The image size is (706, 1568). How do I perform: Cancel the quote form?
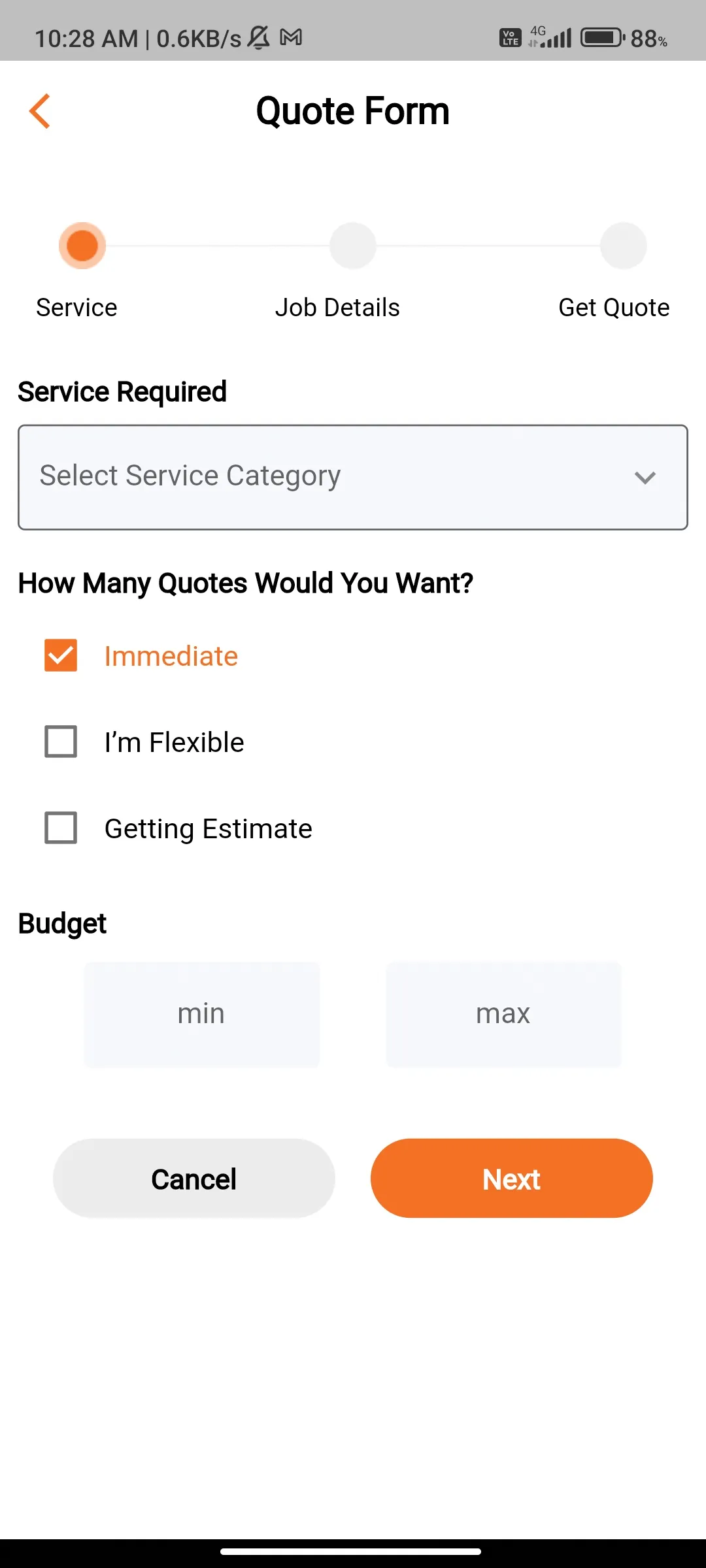[194, 1178]
